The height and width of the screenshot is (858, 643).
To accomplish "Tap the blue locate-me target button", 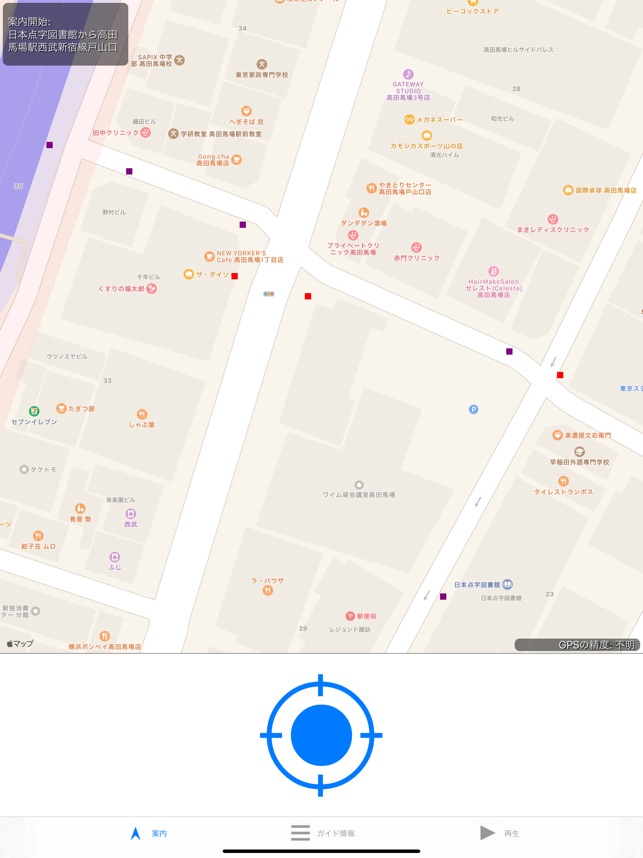I will tap(321, 735).
